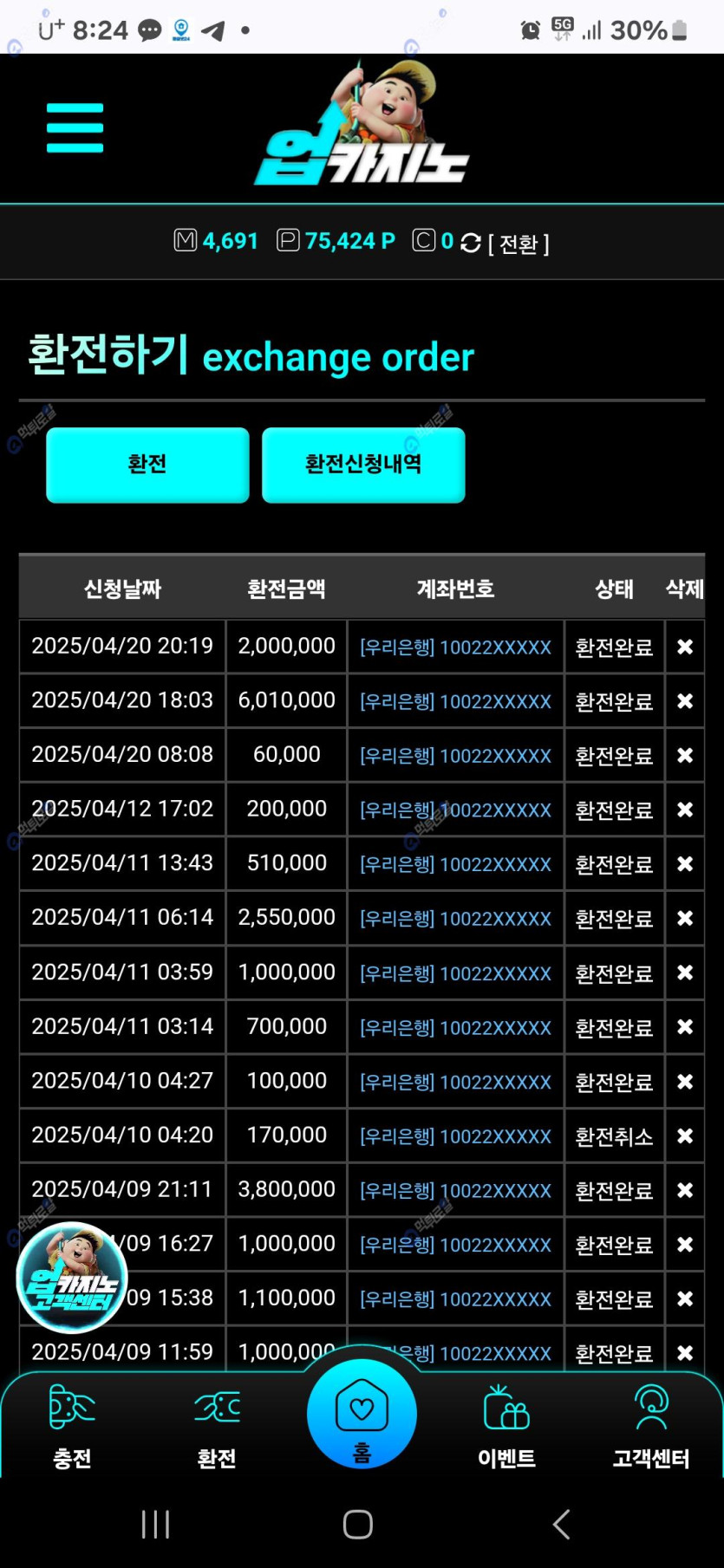The image size is (724, 1568).
Task: Remove the 2025/04/12 17:02 record
Action: point(685,810)
